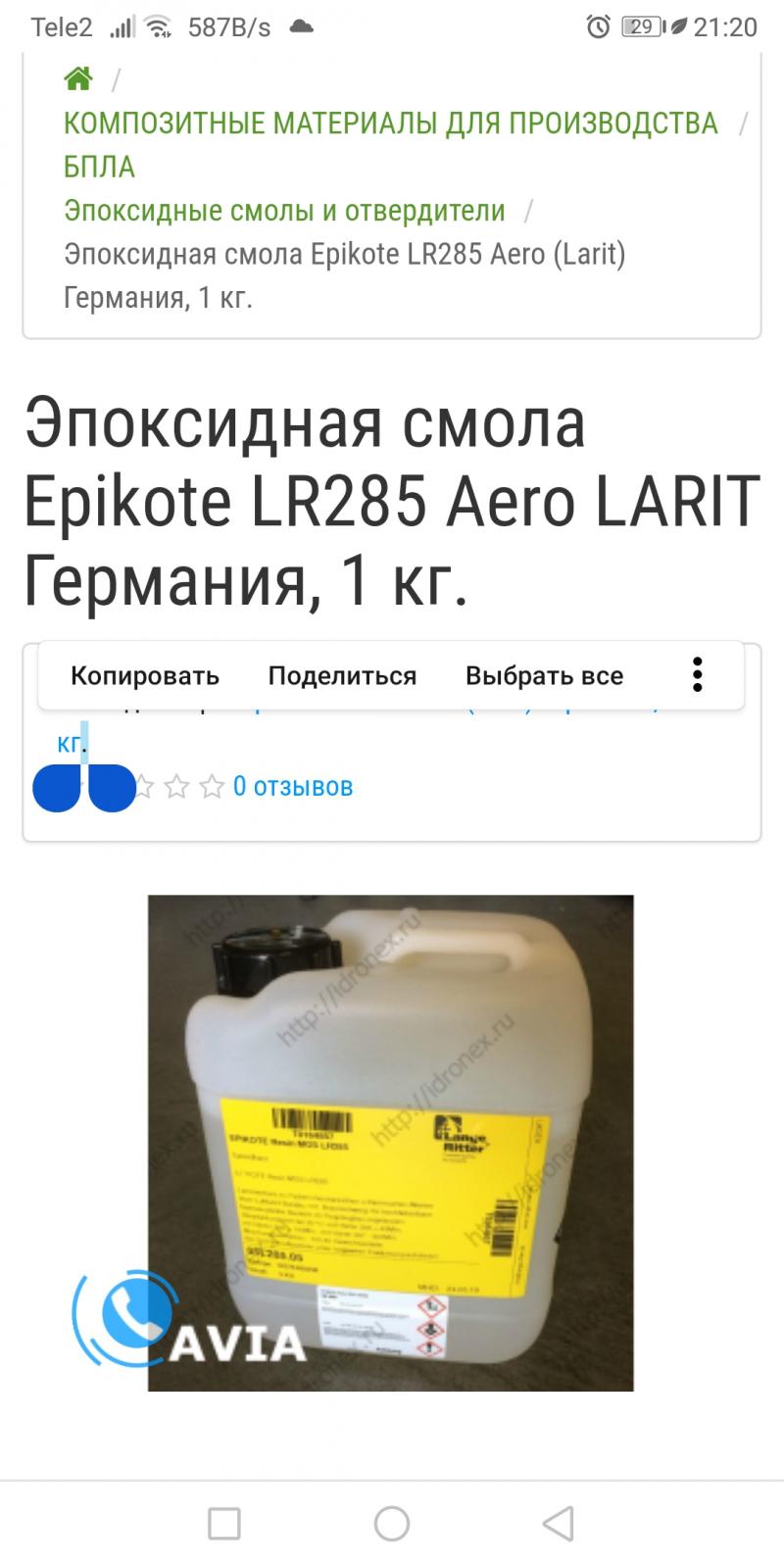
Task: Choose Выбрать все in selection toolbar
Action: point(544,676)
